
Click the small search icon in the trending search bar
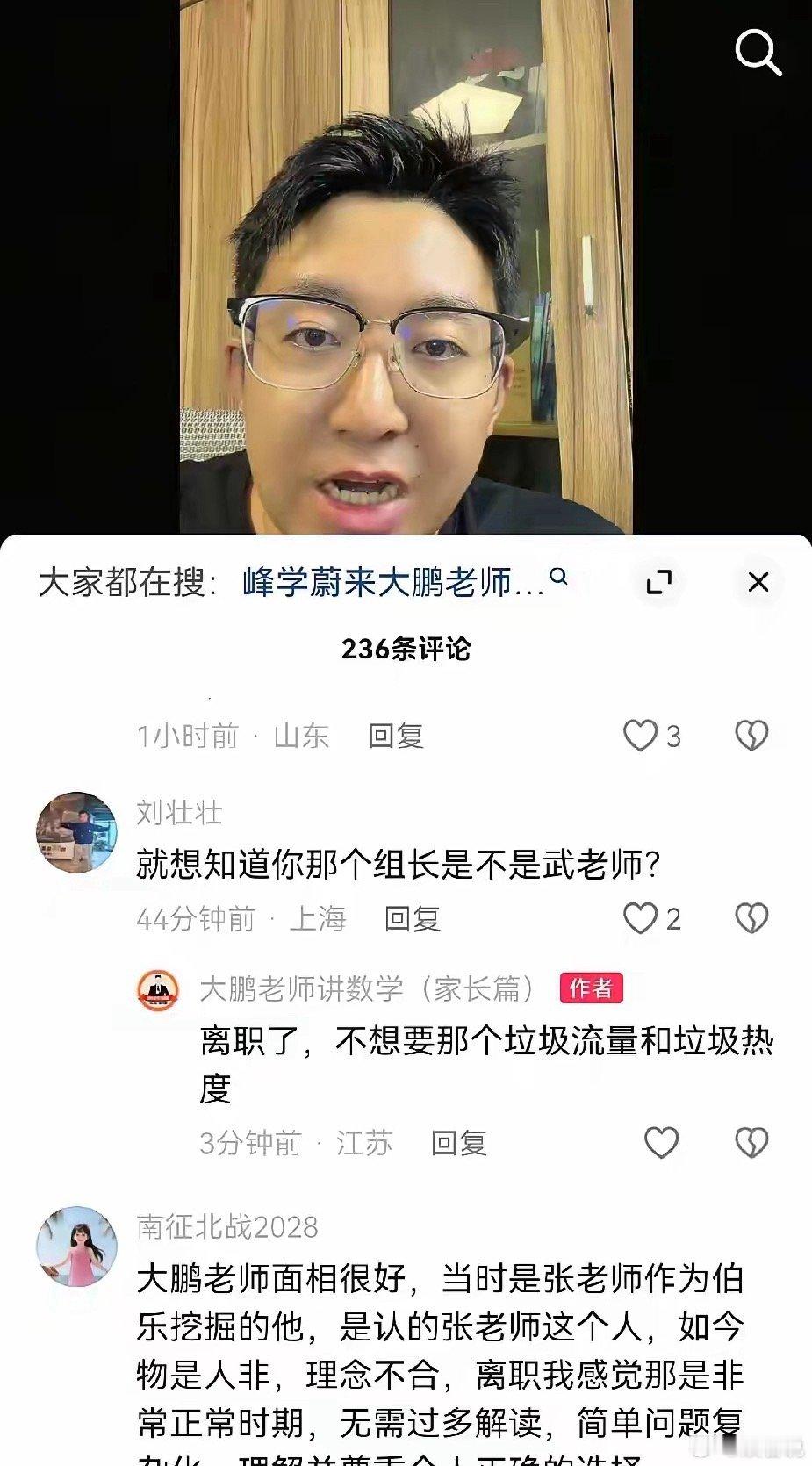pyautogui.click(x=560, y=579)
